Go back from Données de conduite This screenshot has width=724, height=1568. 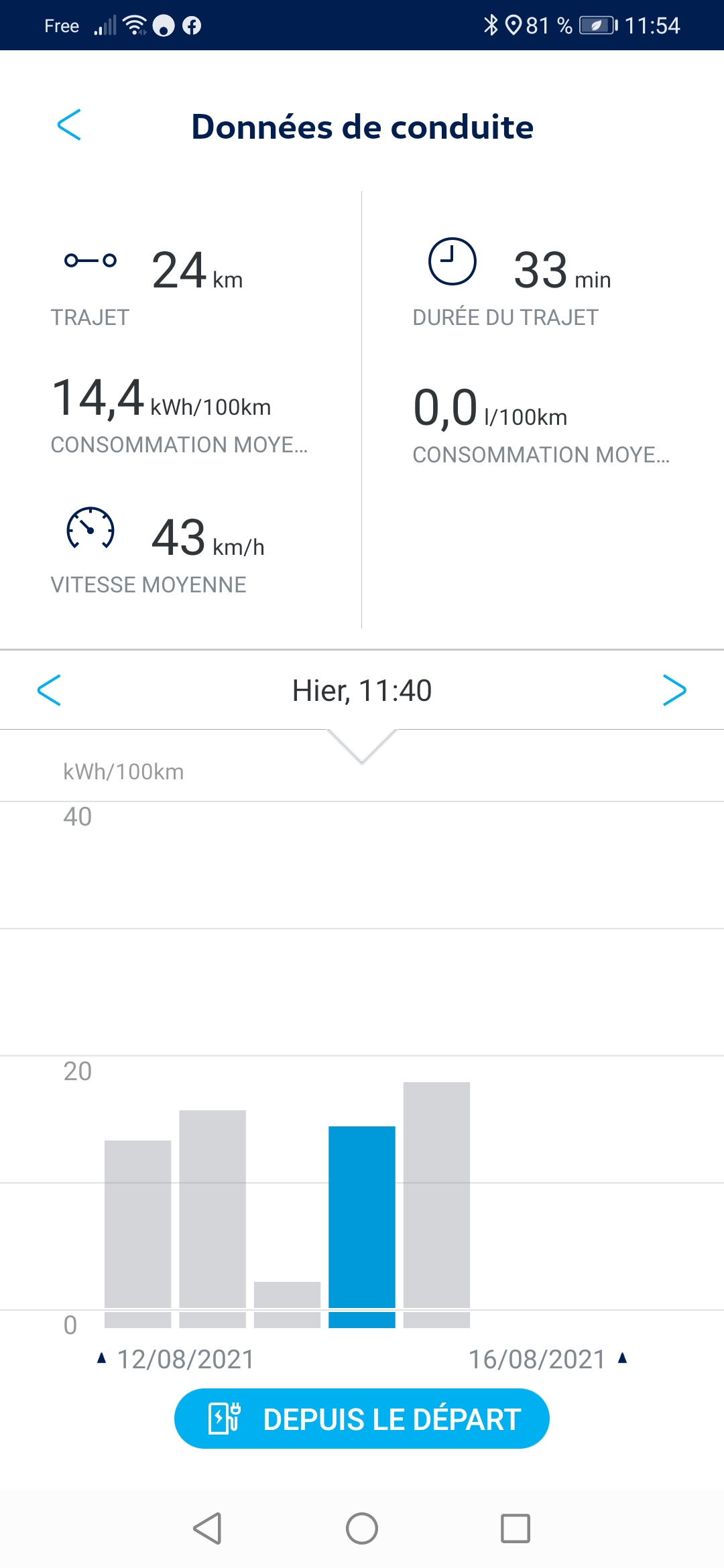(69, 125)
